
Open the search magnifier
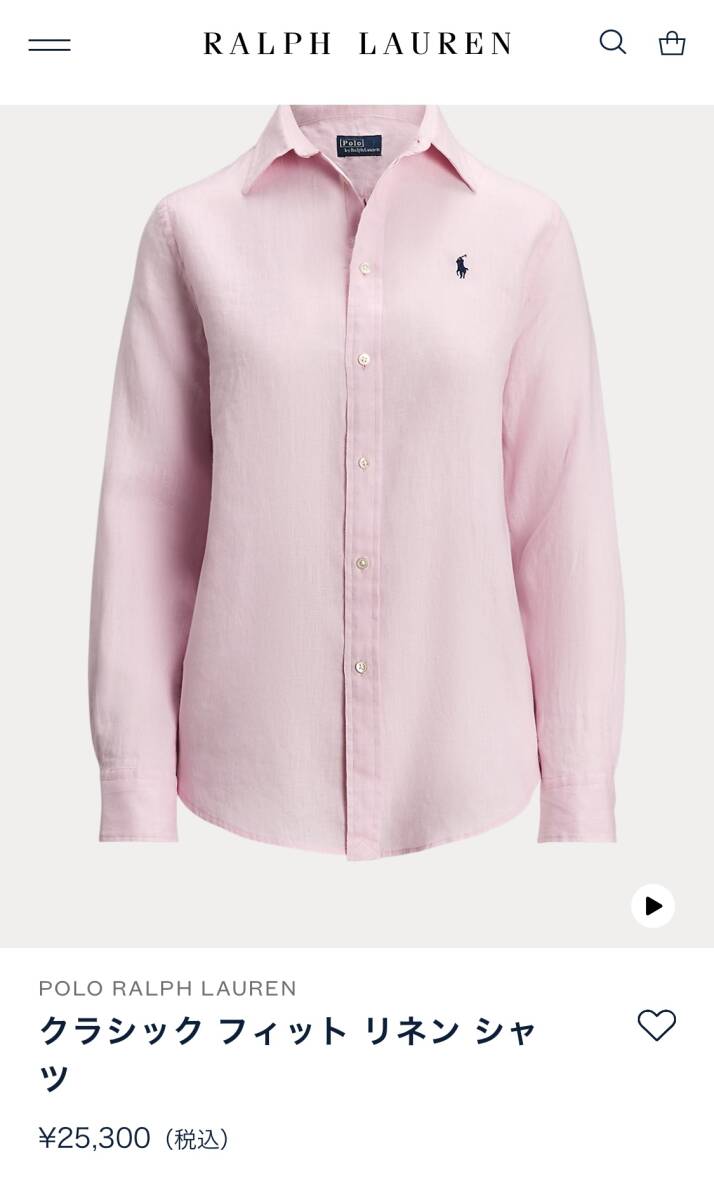tap(612, 42)
